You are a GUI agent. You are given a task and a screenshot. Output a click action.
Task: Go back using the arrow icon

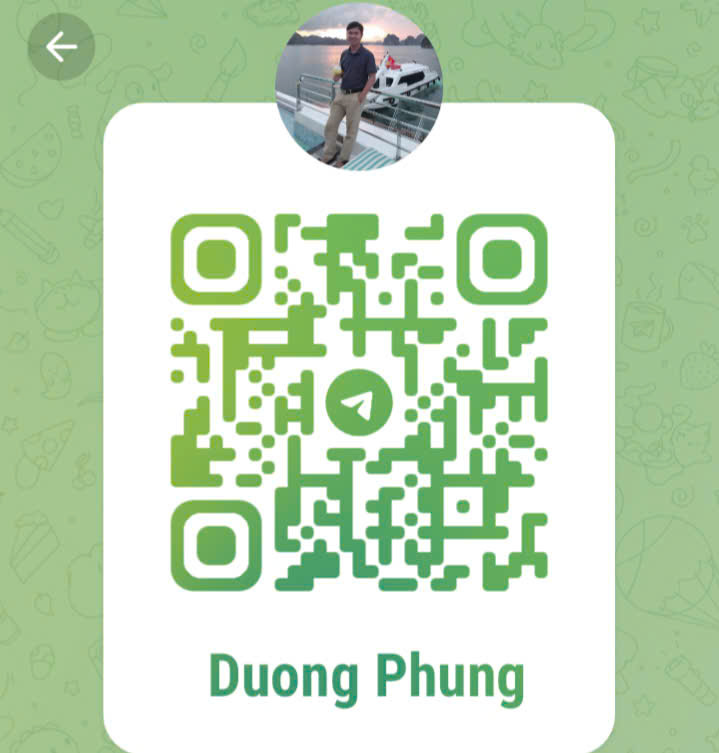coord(61,46)
